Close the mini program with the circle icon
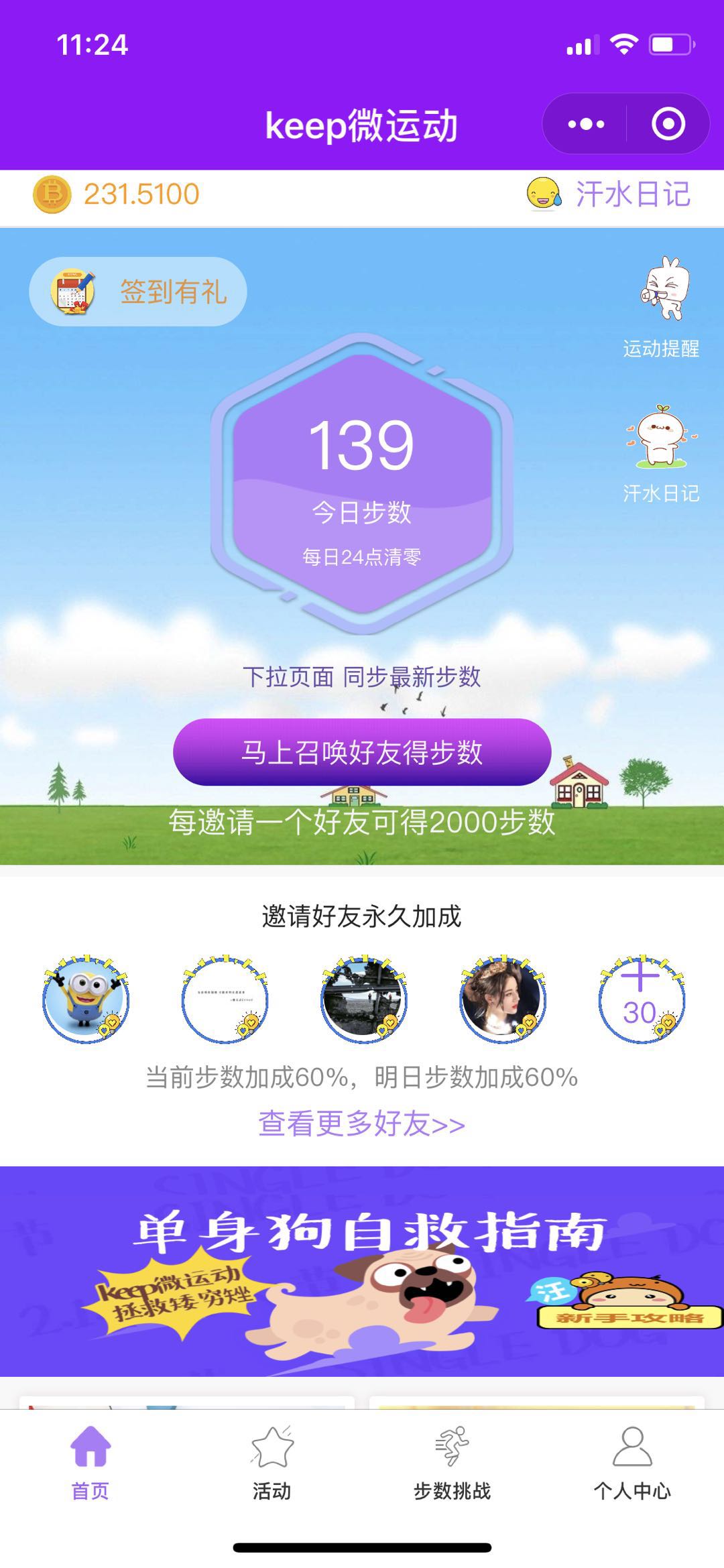The height and width of the screenshot is (1568, 724). (668, 124)
